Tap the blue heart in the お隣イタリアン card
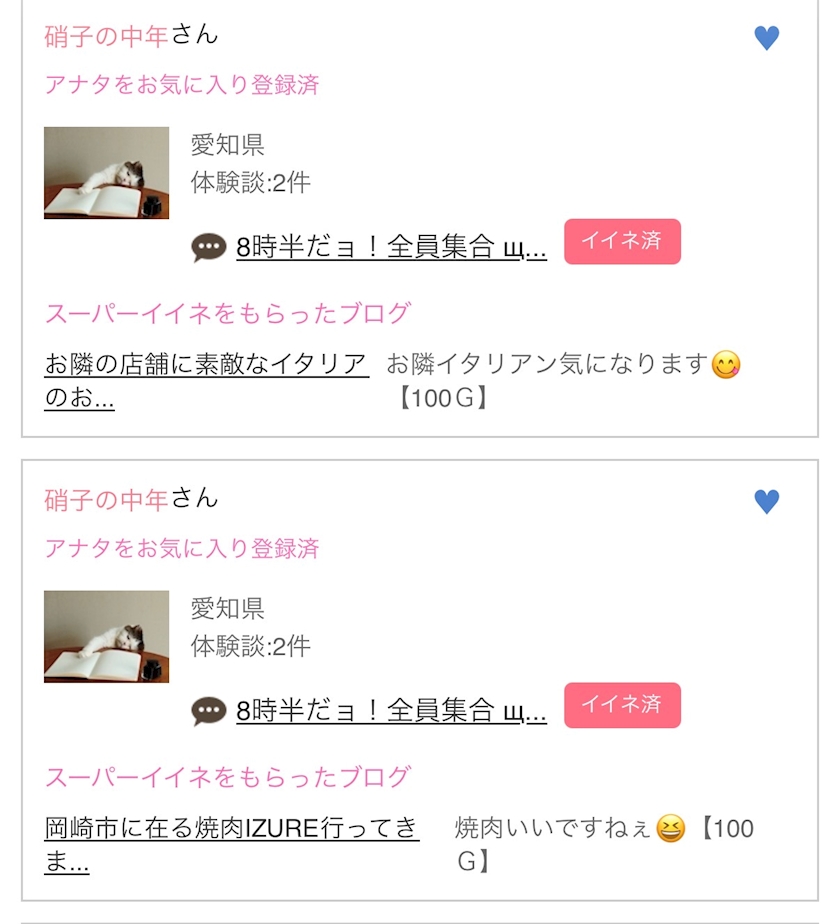Screen dimensions: 840x924 coord(766,38)
